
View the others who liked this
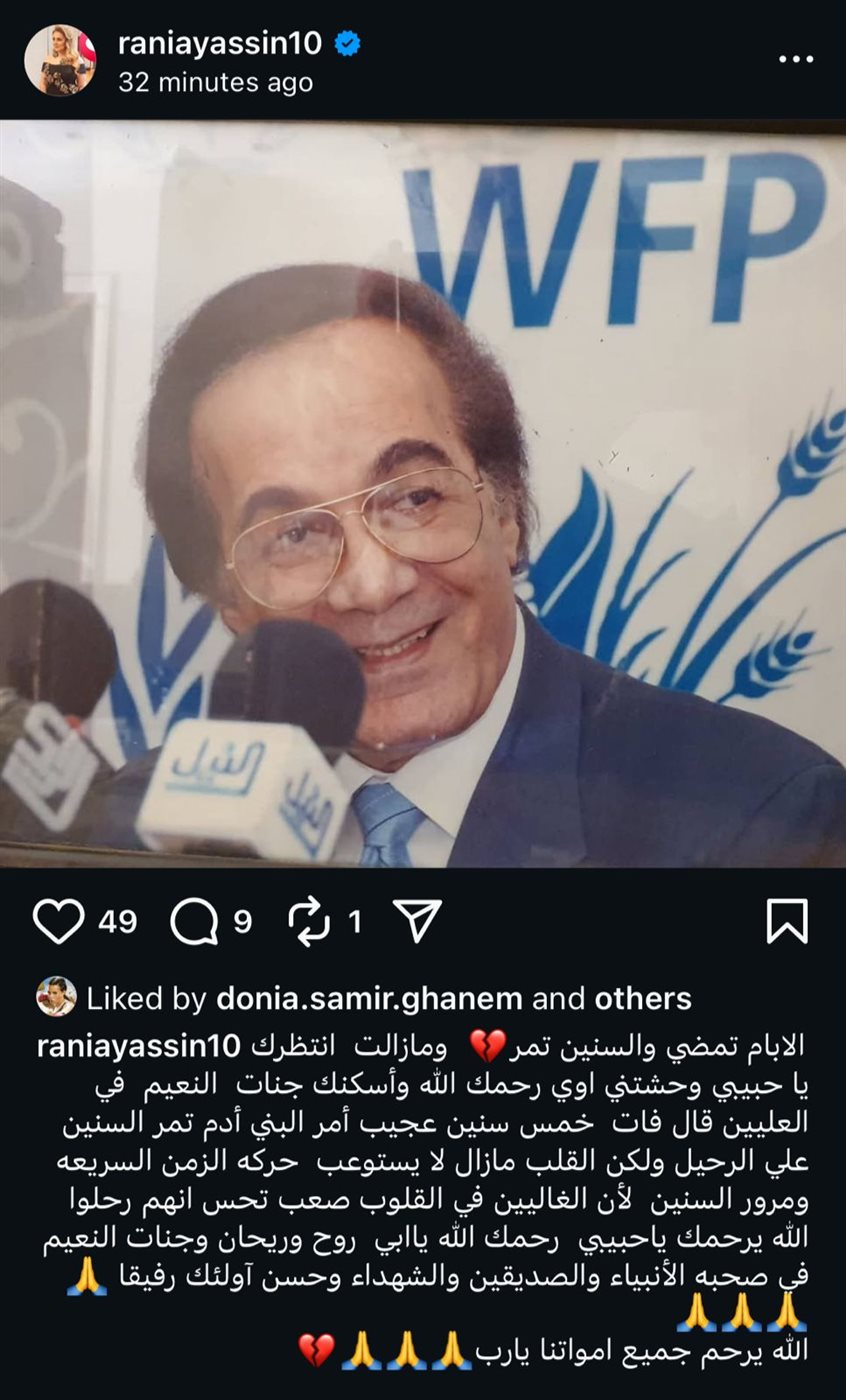(642, 998)
